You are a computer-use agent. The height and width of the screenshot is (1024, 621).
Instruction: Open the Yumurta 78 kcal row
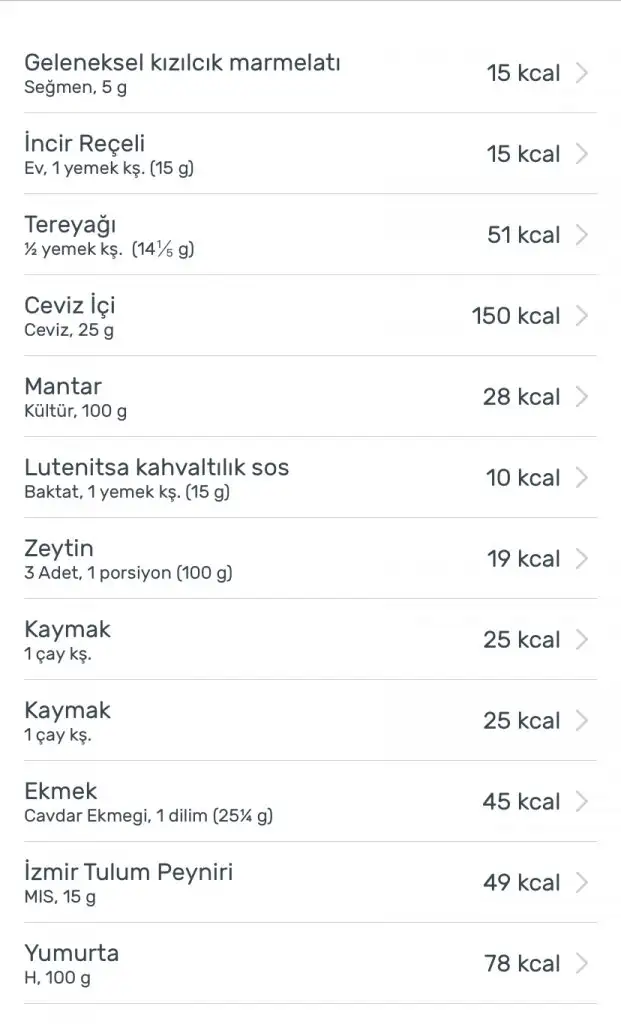pyautogui.click(x=310, y=964)
